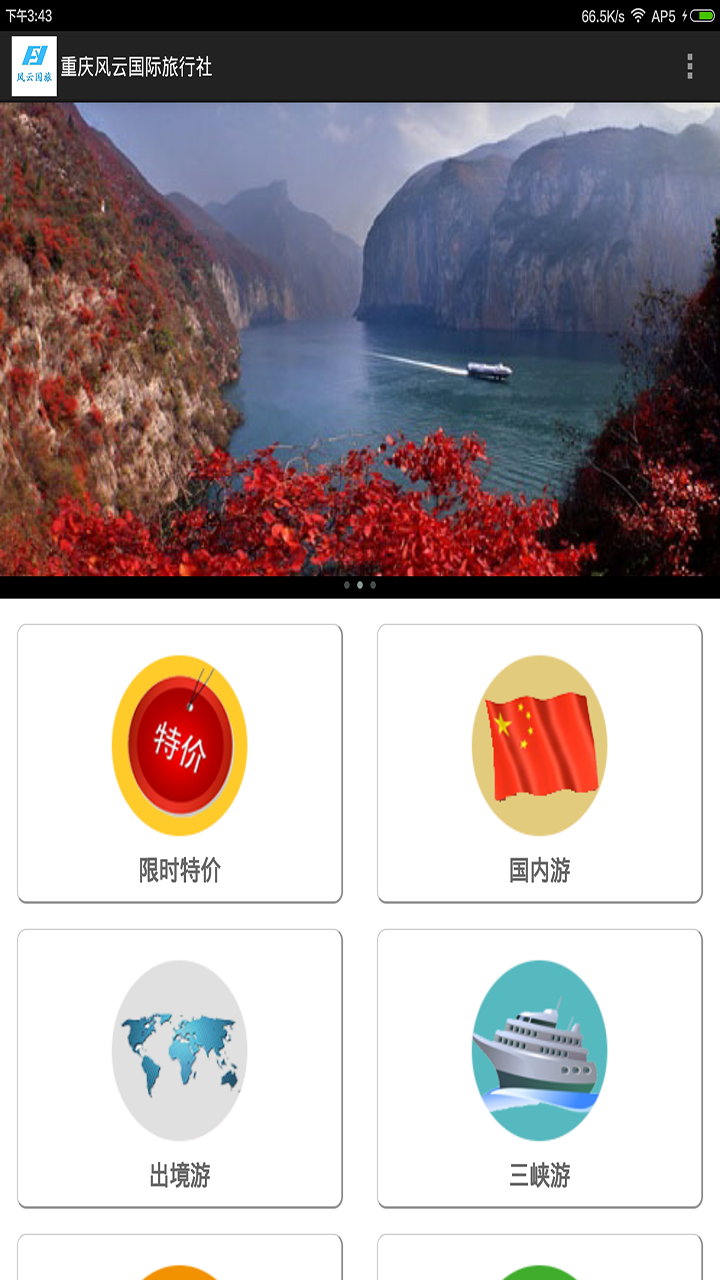
Task: Tap the banner page indicator dots
Action: tap(360, 585)
